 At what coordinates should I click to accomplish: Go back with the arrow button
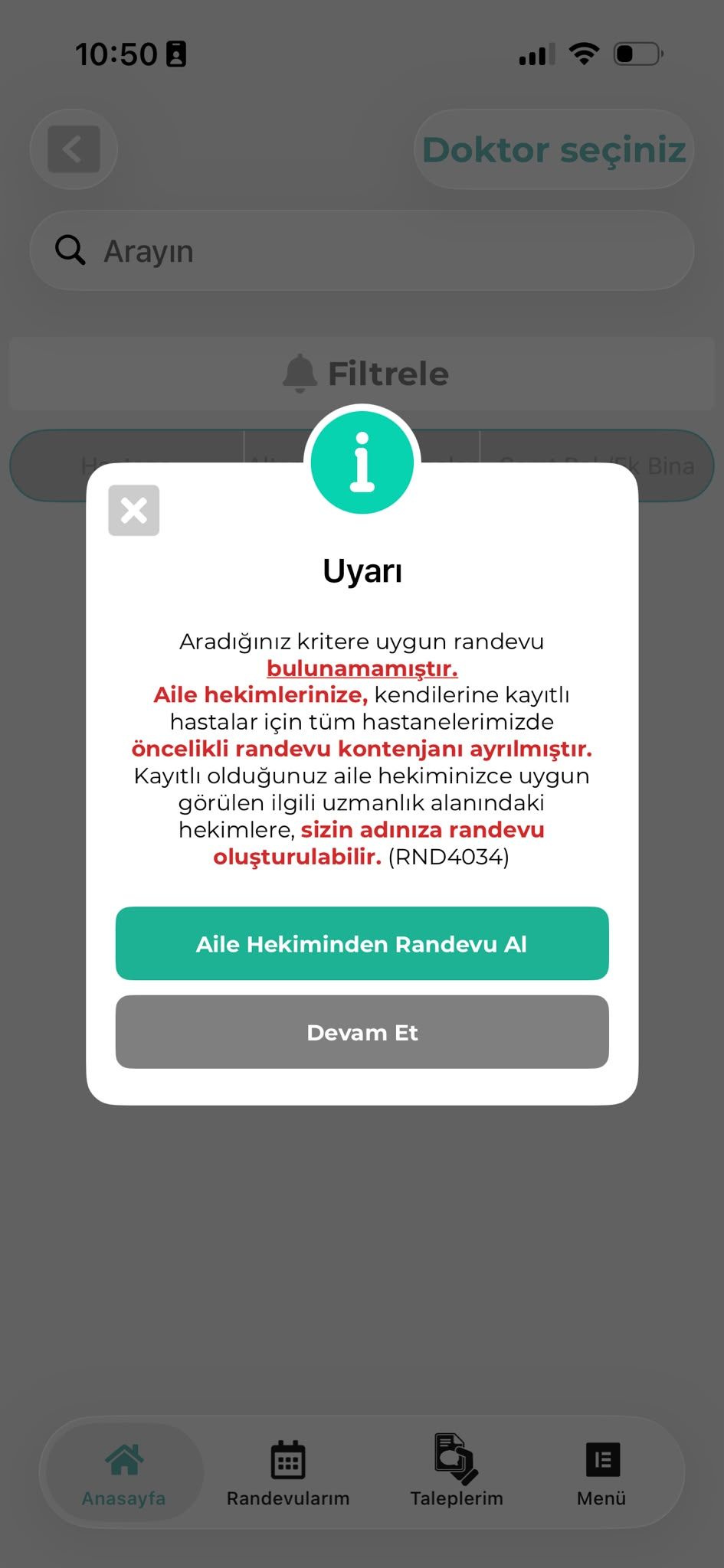pos(74,149)
